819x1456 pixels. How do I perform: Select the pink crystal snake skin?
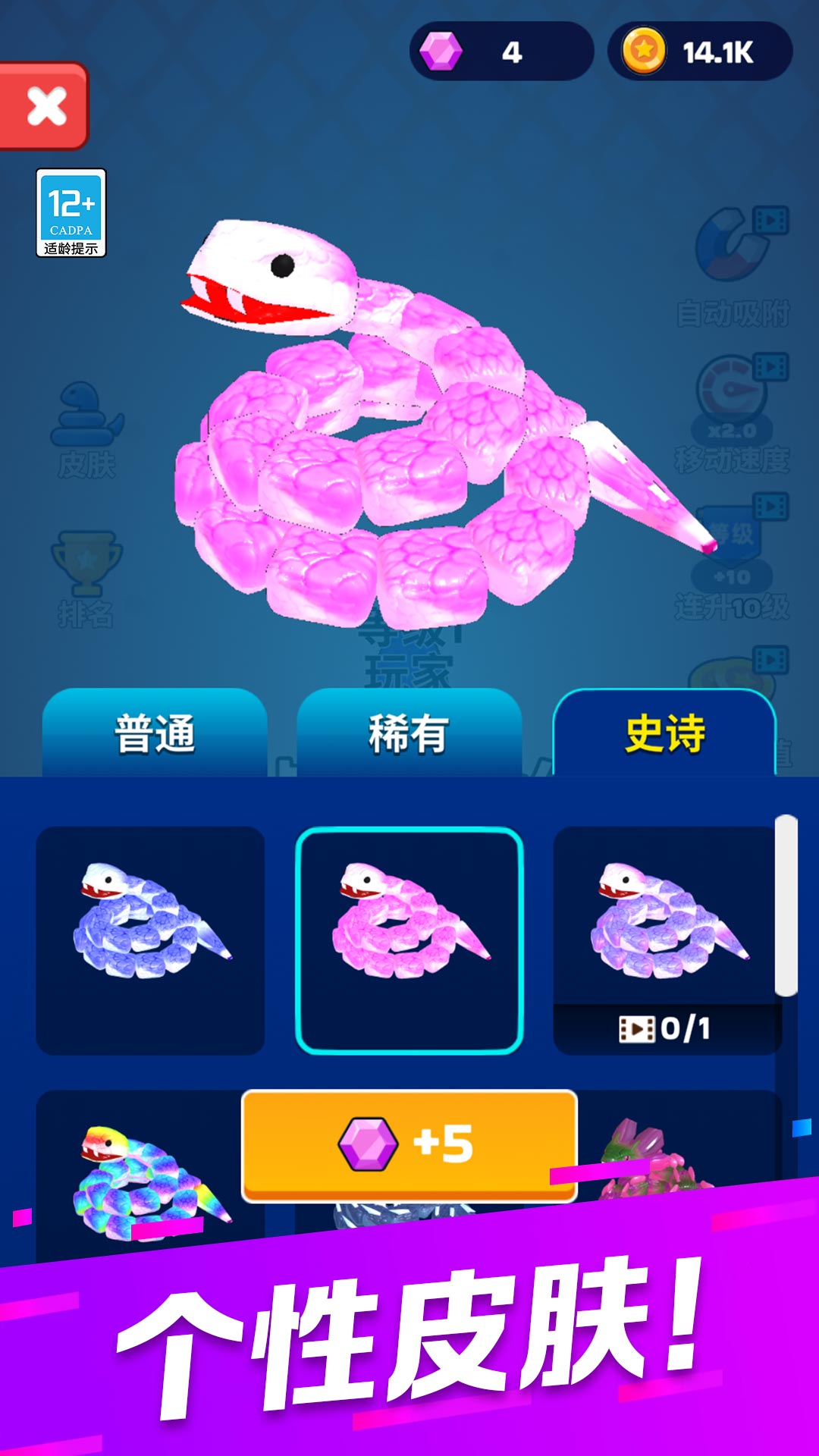pos(409,940)
